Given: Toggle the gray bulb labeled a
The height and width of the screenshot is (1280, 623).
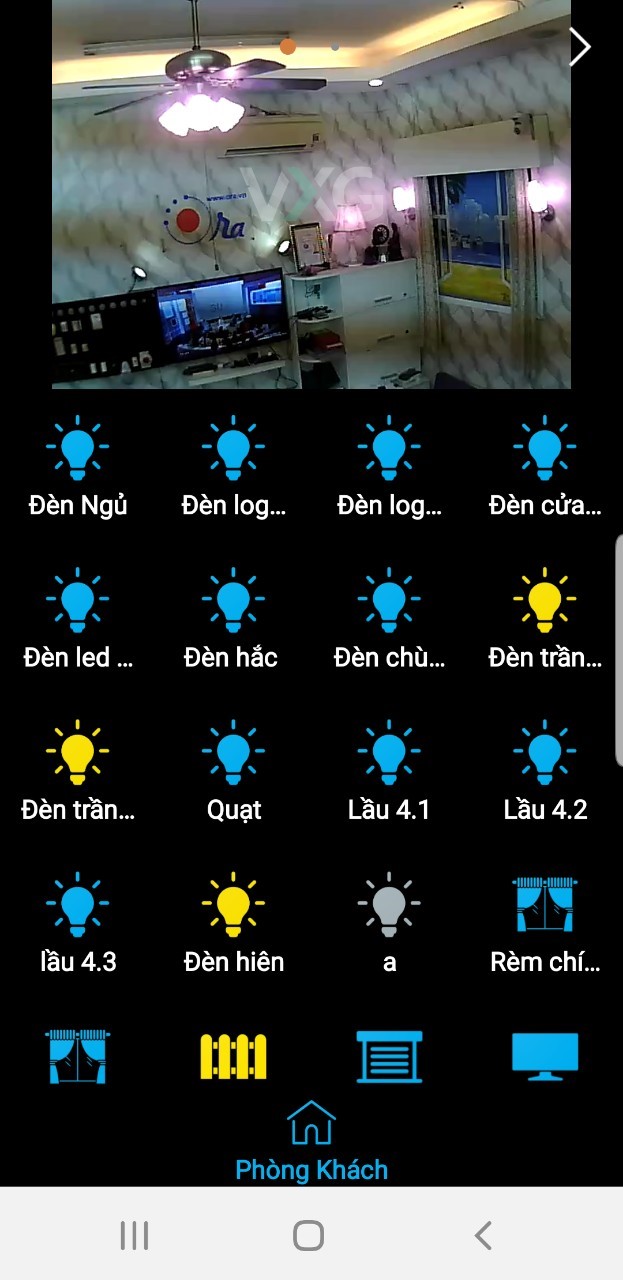Looking at the screenshot, I should (x=389, y=905).
